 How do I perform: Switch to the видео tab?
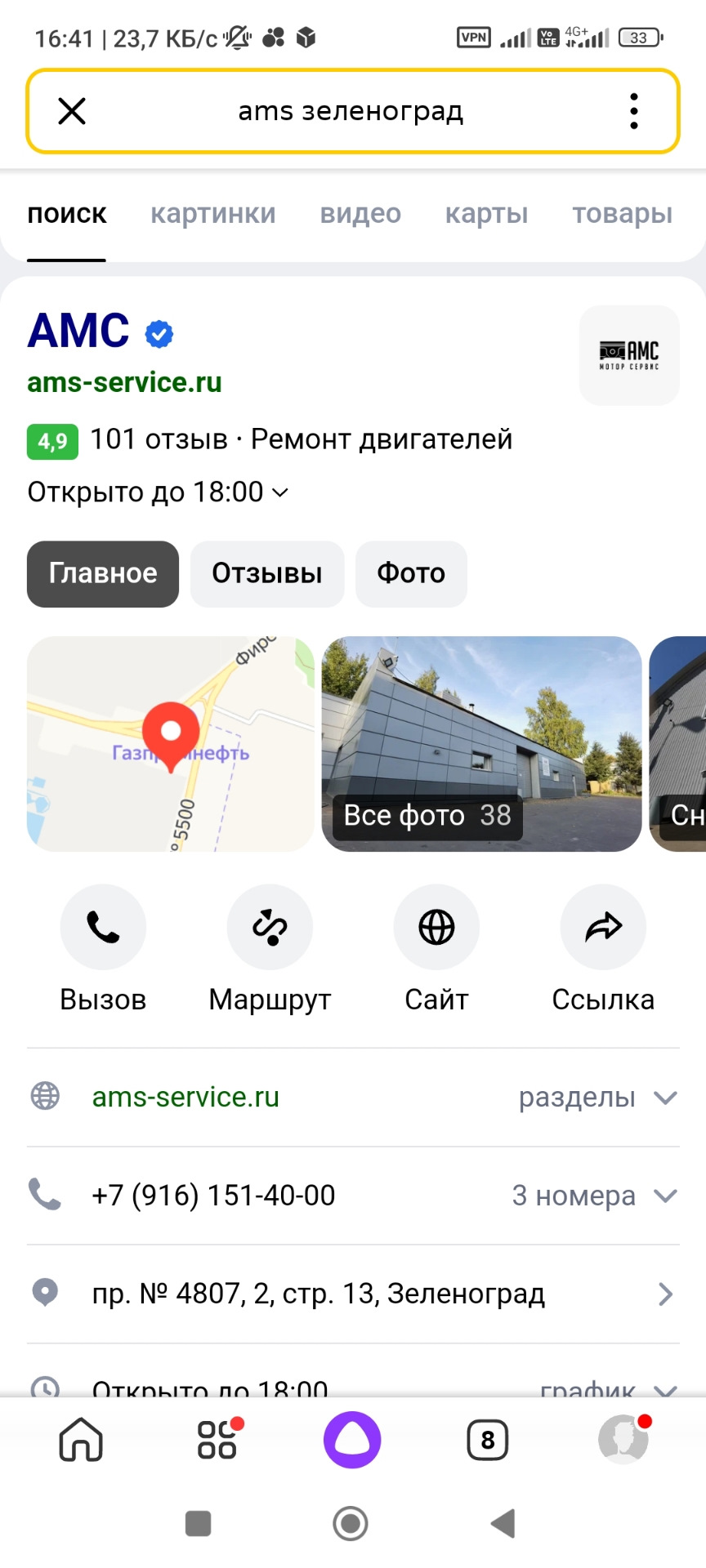[x=360, y=214]
